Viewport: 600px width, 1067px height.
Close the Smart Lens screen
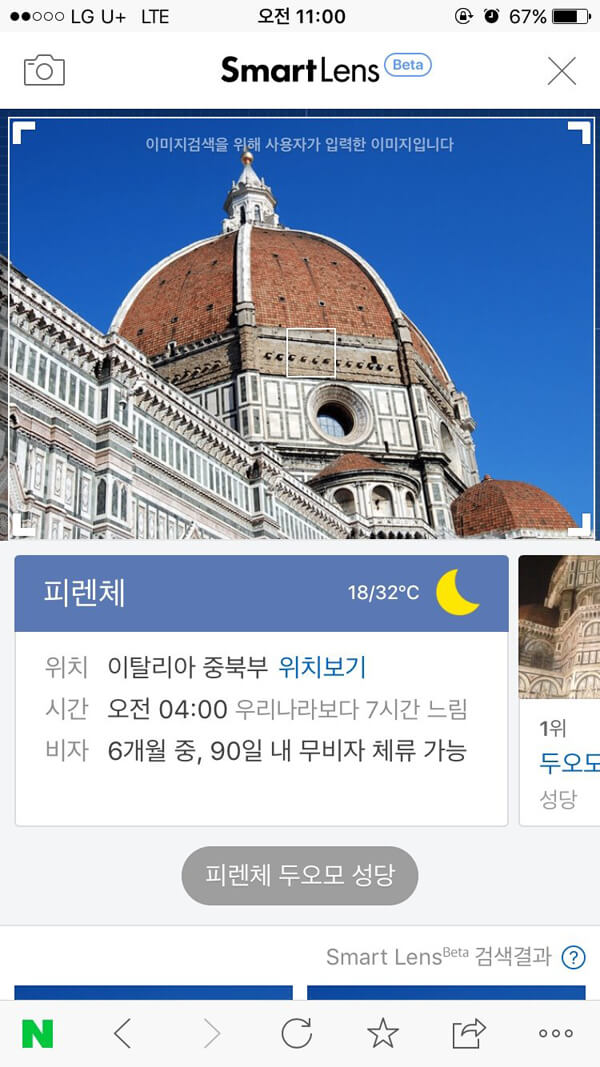562,71
